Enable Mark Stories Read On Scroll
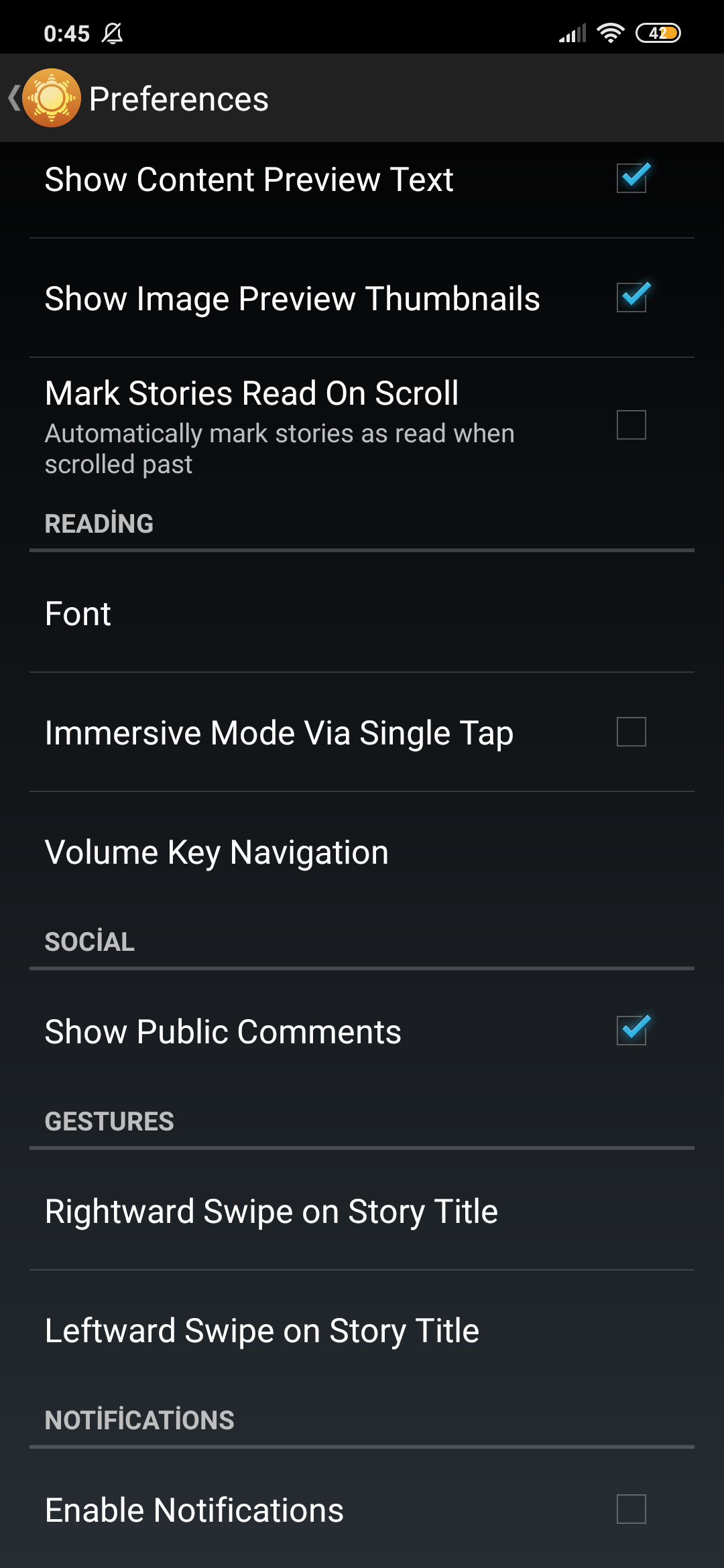This screenshot has width=724, height=1568. (x=631, y=425)
